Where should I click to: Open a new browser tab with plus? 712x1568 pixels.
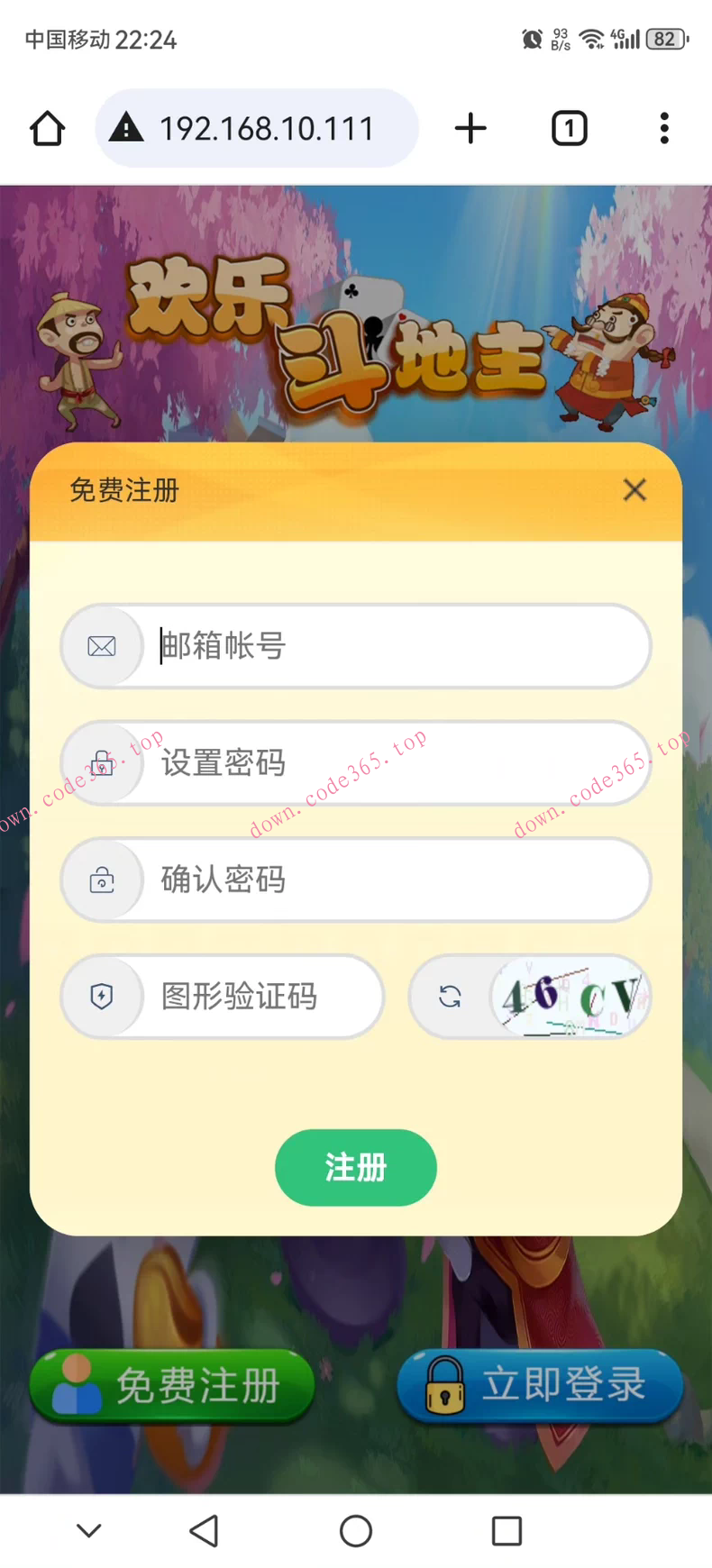point(470,128)
